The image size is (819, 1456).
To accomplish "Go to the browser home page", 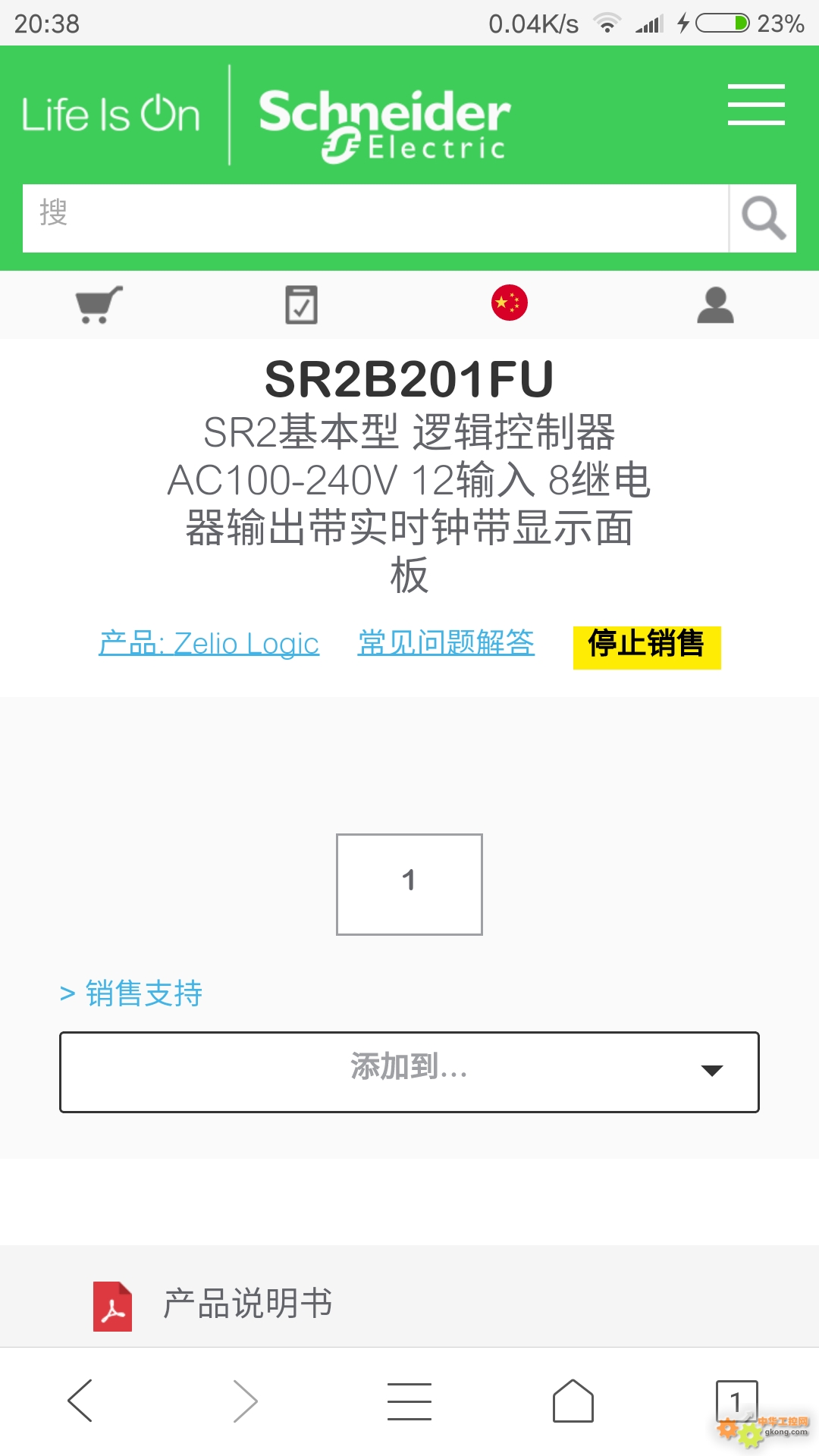I will coord(573,1401).
